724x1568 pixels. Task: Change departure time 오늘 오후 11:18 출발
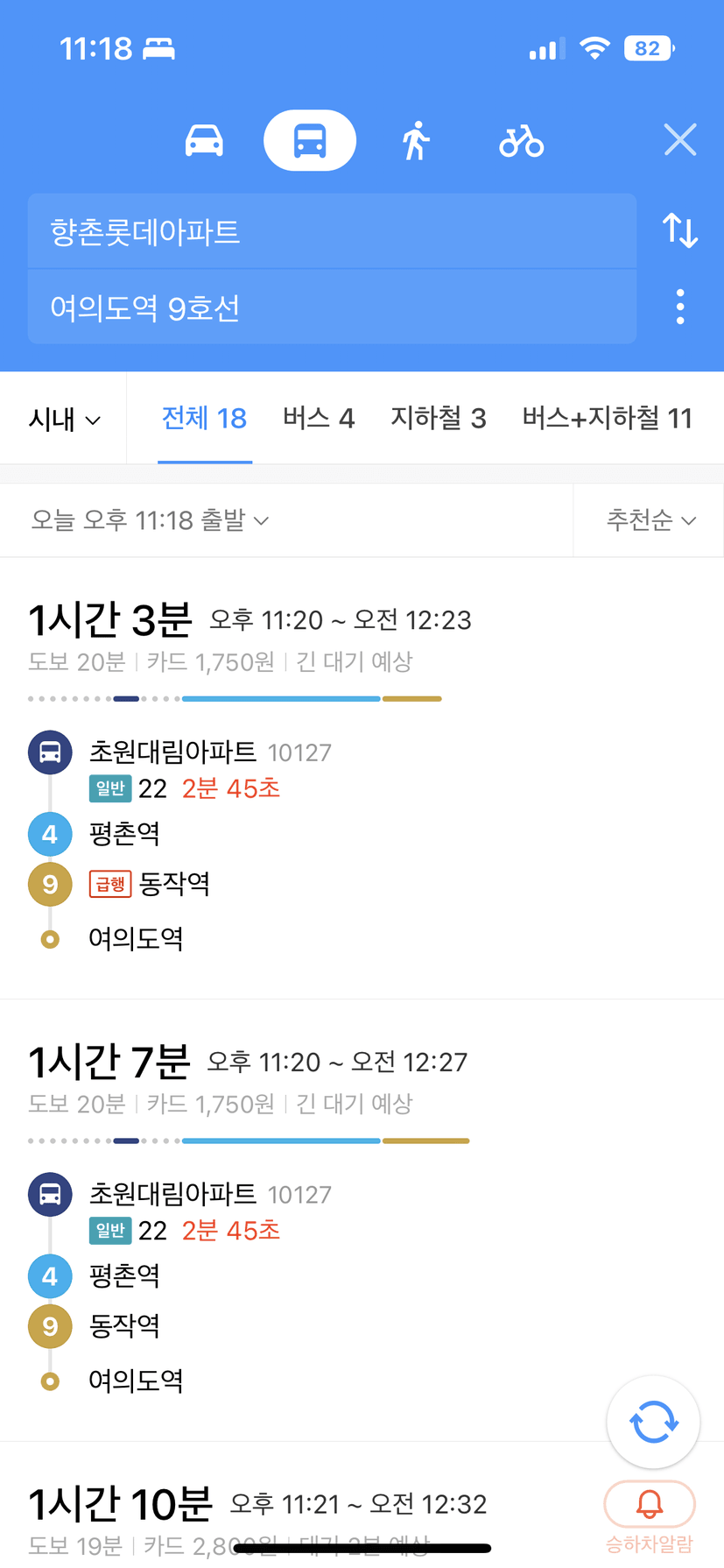[150, 520]
